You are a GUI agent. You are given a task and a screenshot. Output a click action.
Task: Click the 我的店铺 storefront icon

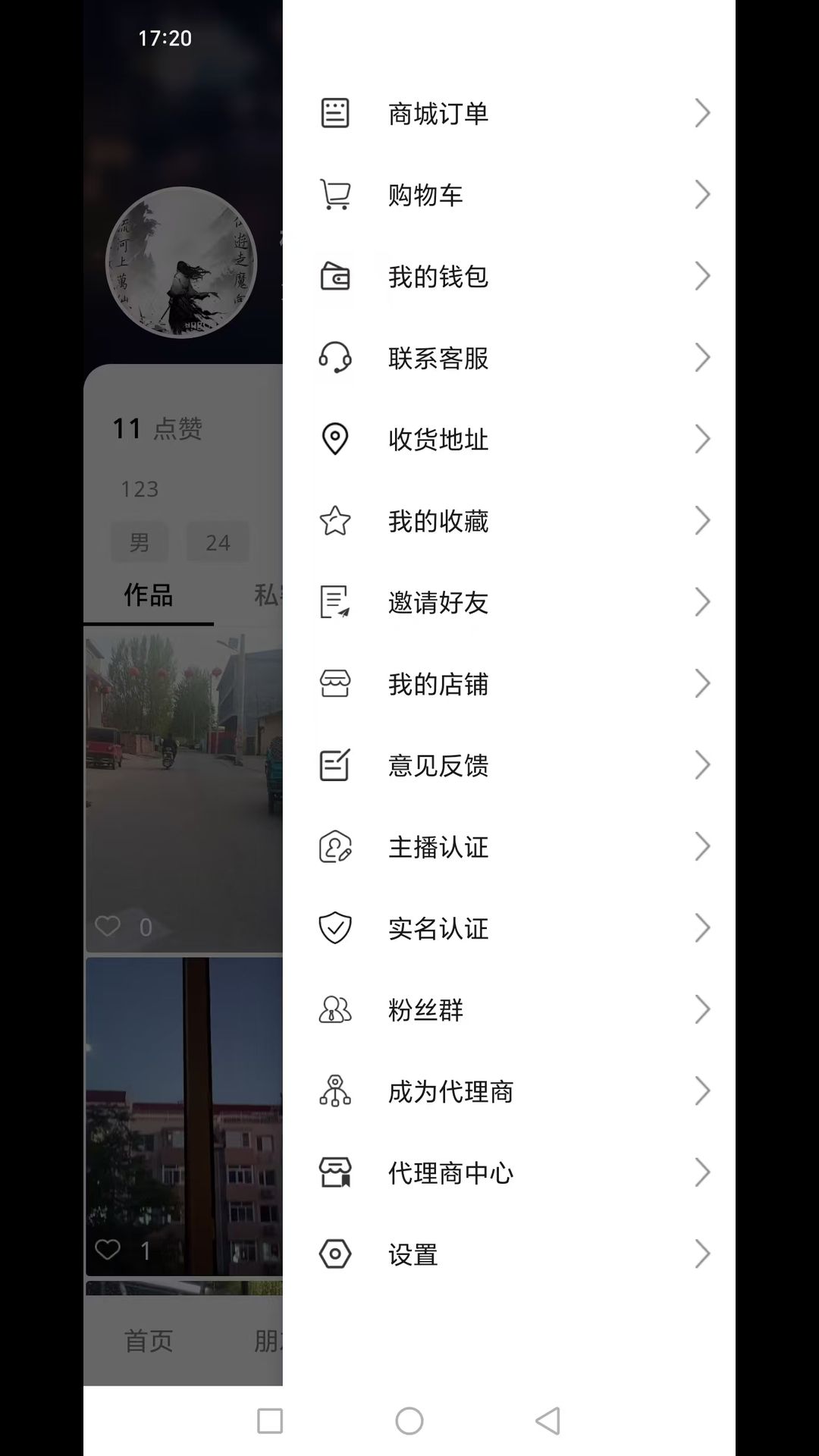click(x=334, y=682)
